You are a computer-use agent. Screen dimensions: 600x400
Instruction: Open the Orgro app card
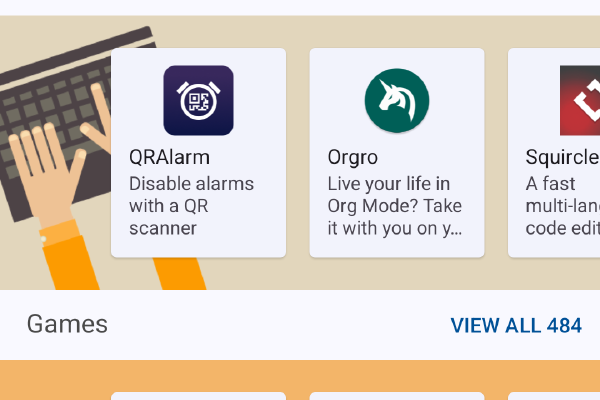pos(396,153)
